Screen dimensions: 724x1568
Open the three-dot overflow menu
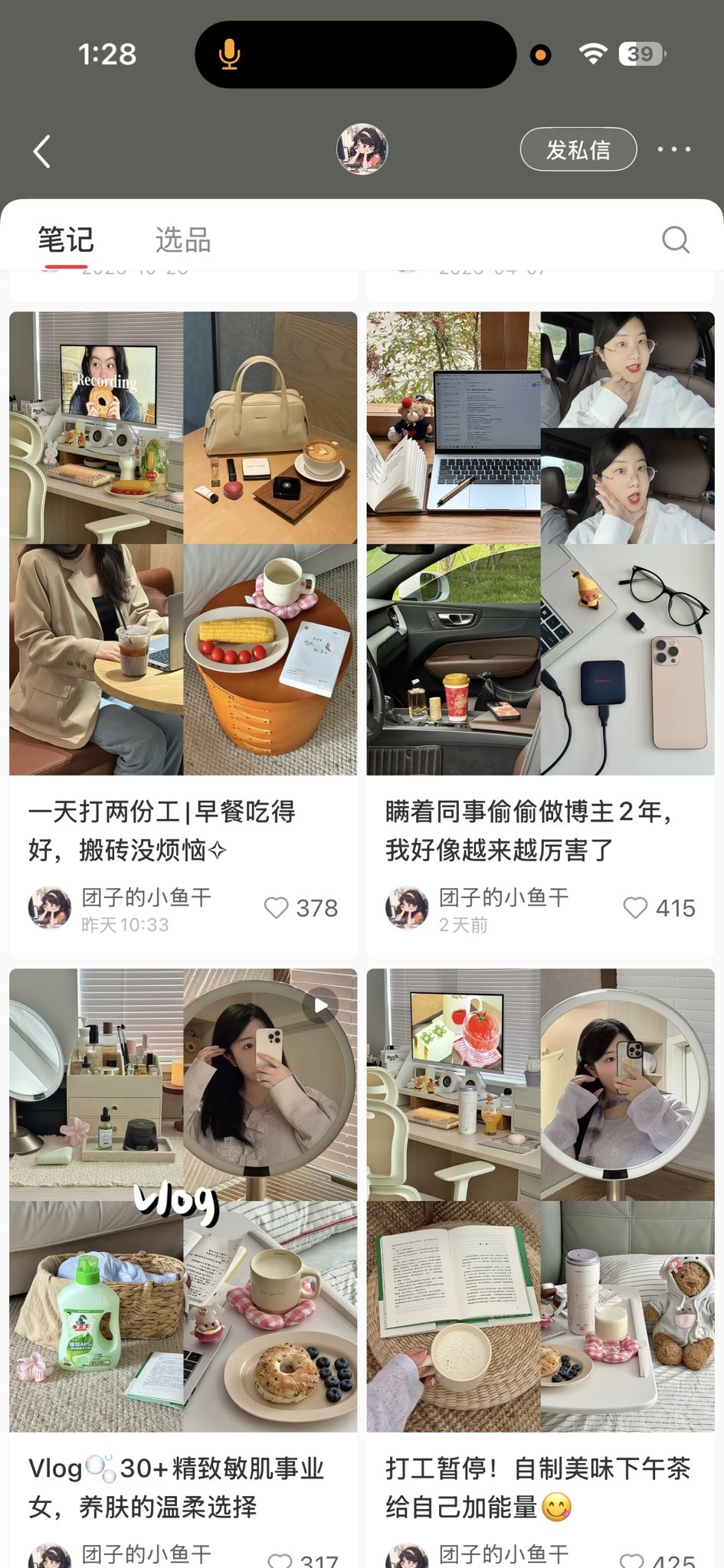pos(674,149)
